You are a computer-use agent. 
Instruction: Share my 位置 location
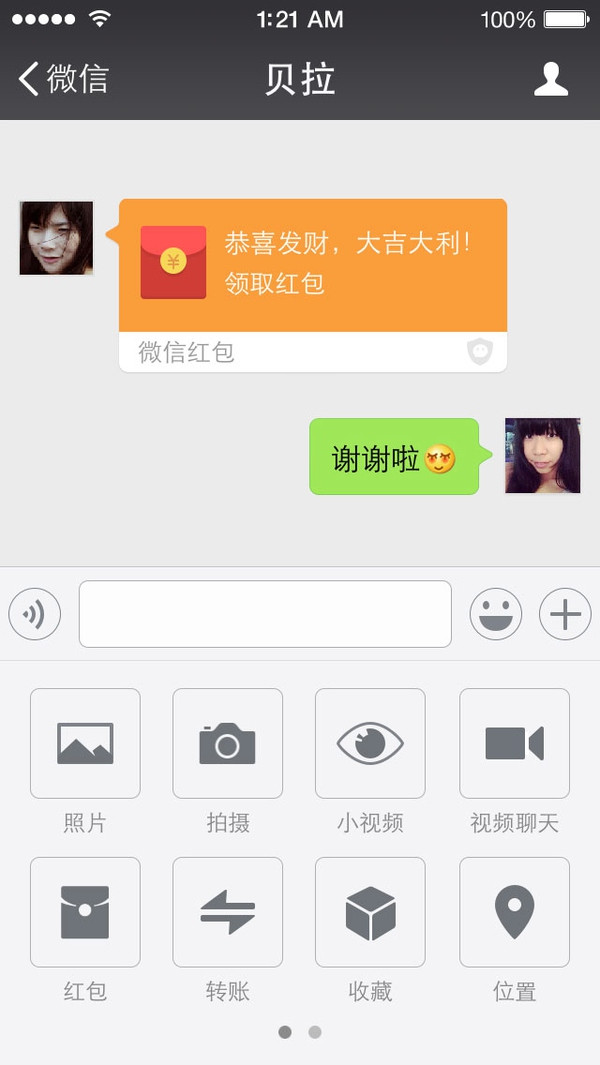click(x=514, y=912)
